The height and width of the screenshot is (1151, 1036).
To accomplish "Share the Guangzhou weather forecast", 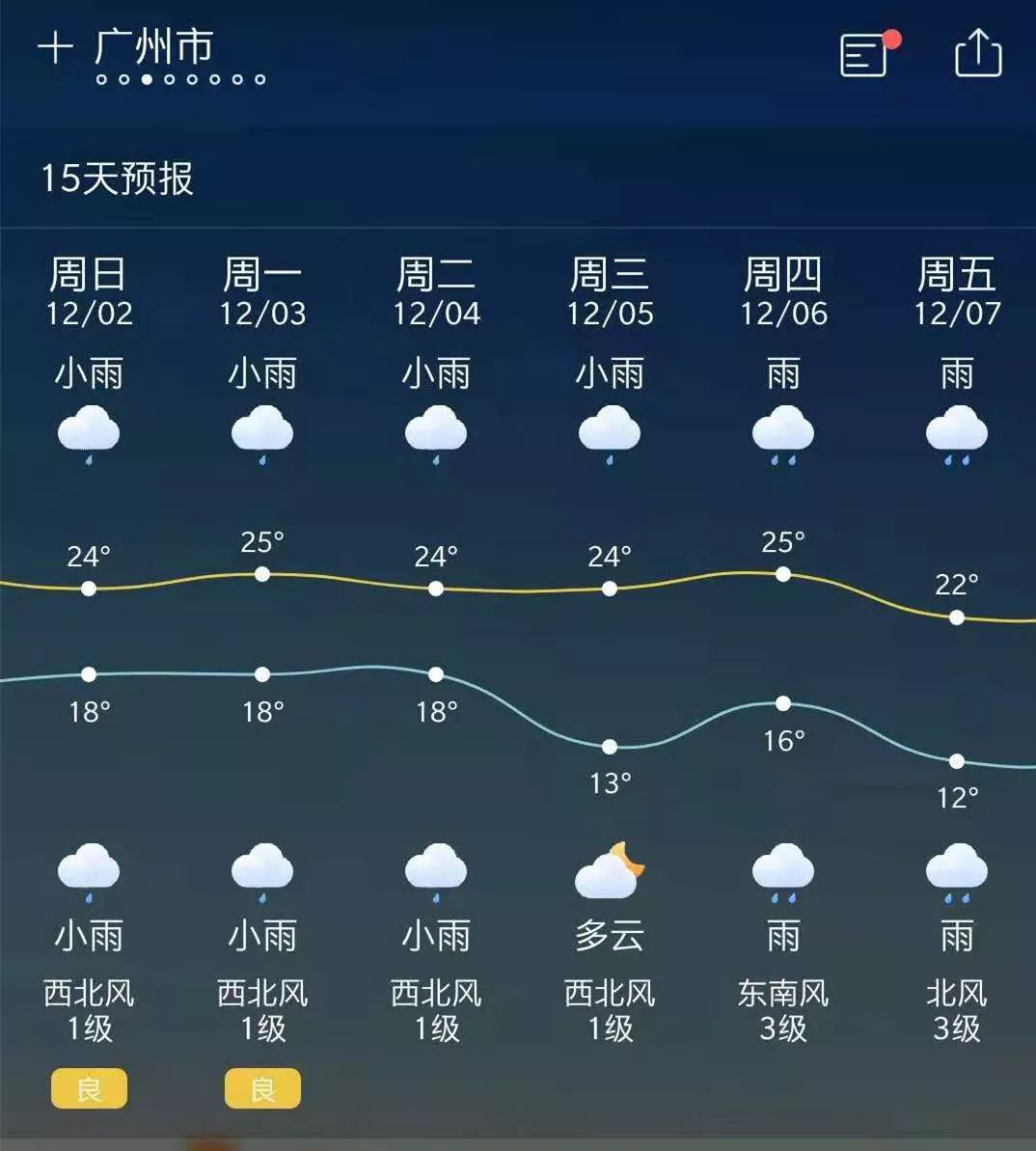I will (x=978, y=52).
